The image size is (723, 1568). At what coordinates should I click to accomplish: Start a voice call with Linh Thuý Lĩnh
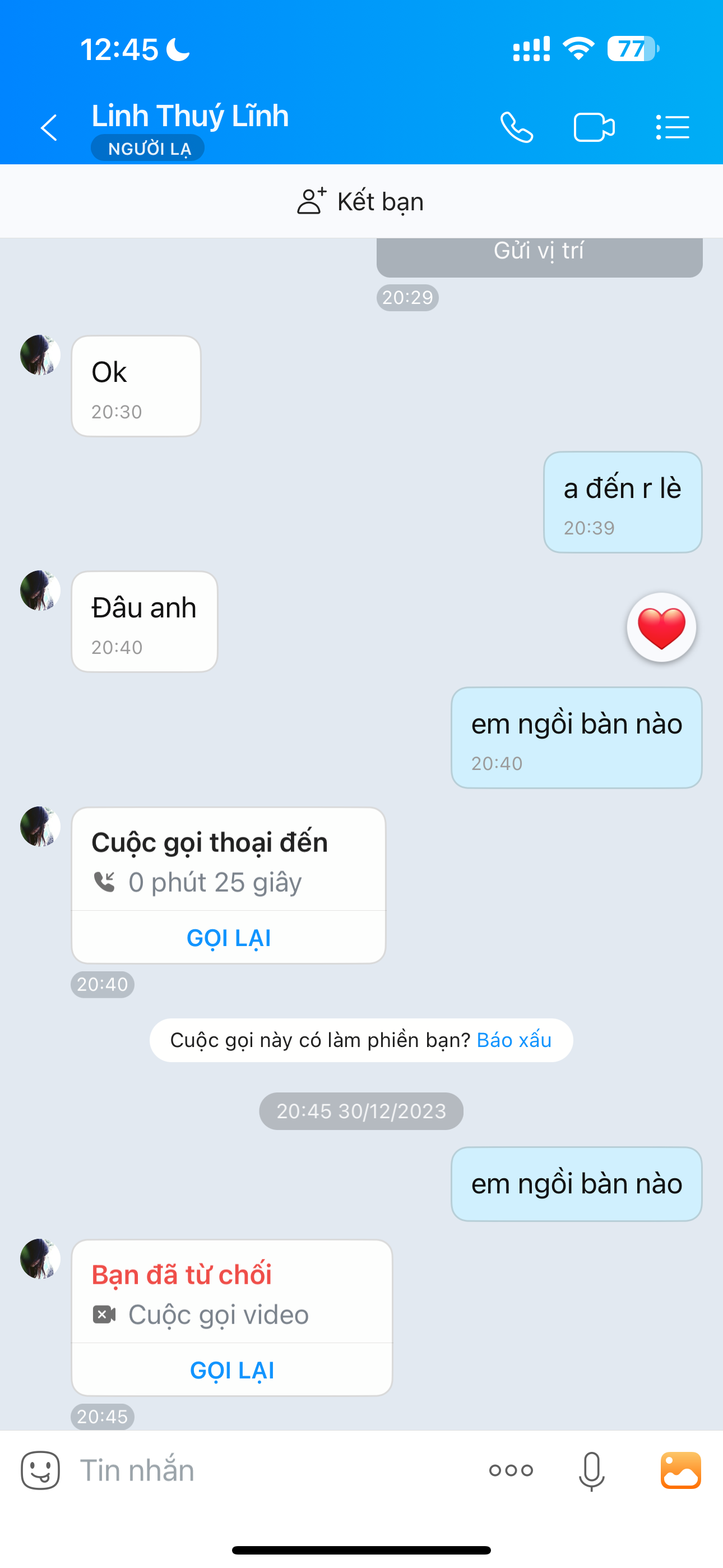(517, 128)
